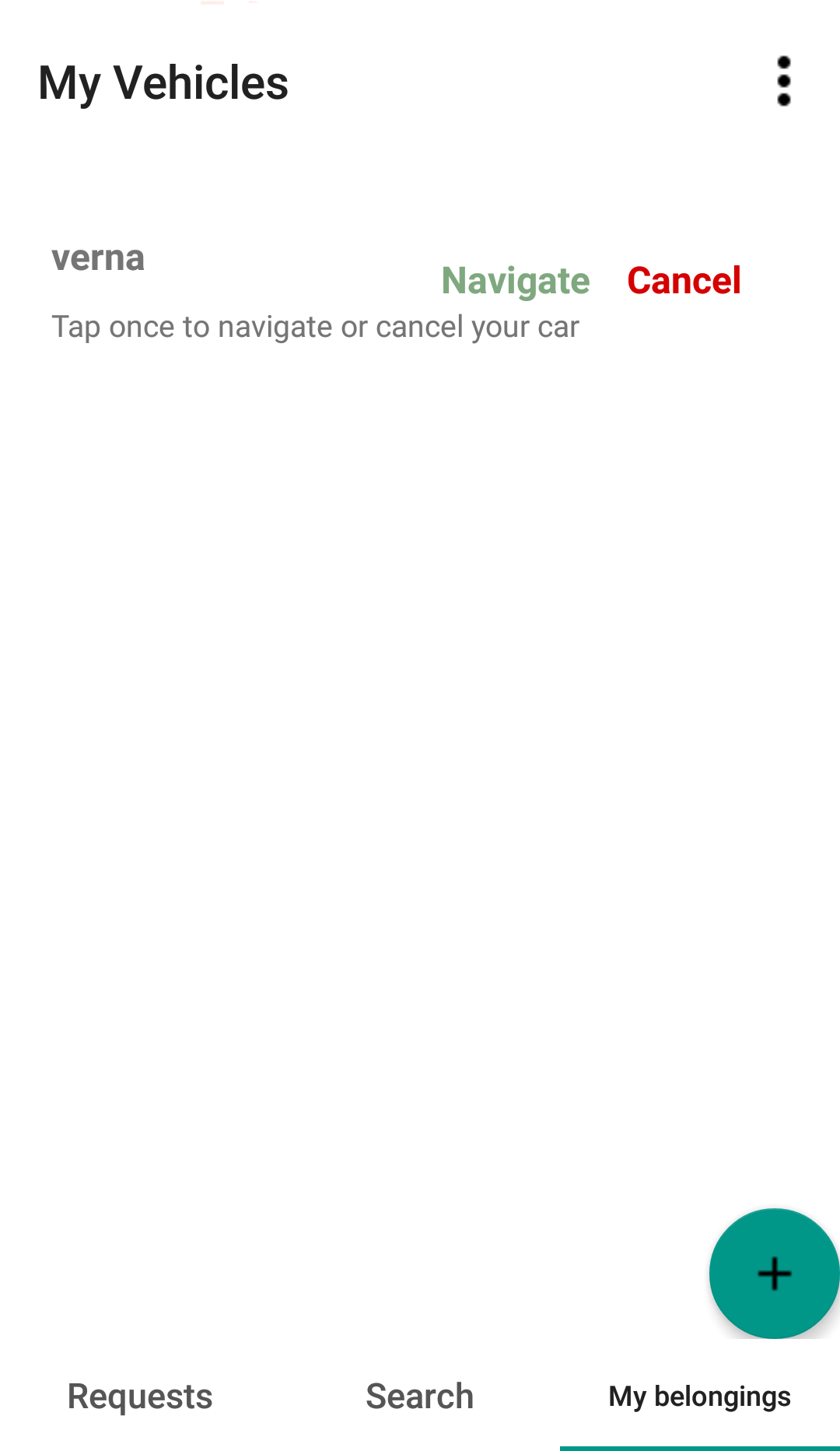840x1451 pixels.
Task: Cancel the verna vehicle
Action: click(684, 280)
